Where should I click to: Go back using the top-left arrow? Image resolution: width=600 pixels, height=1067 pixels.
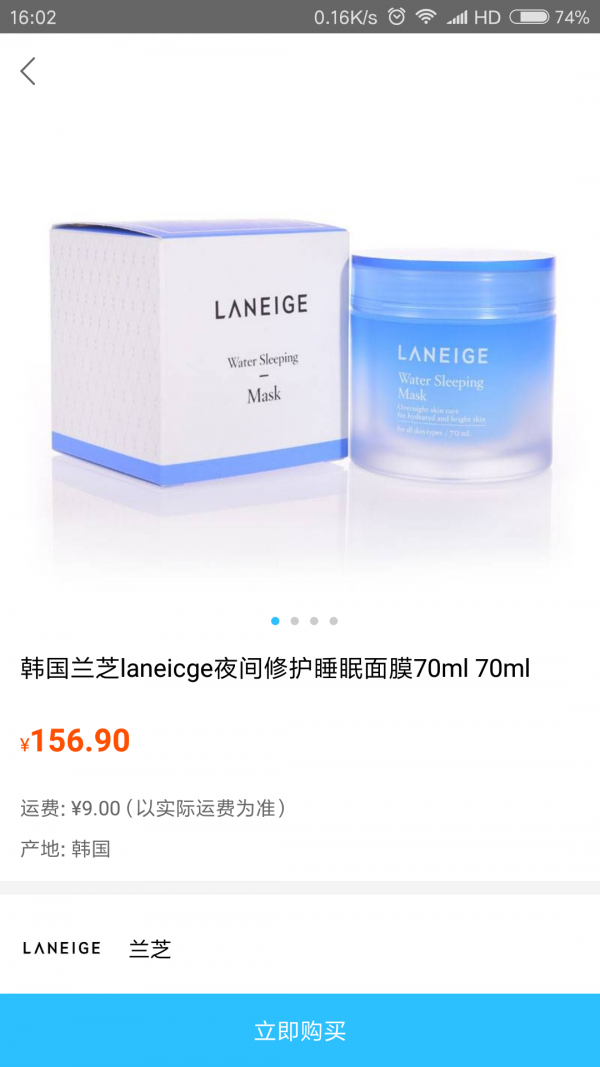(28, 71)
